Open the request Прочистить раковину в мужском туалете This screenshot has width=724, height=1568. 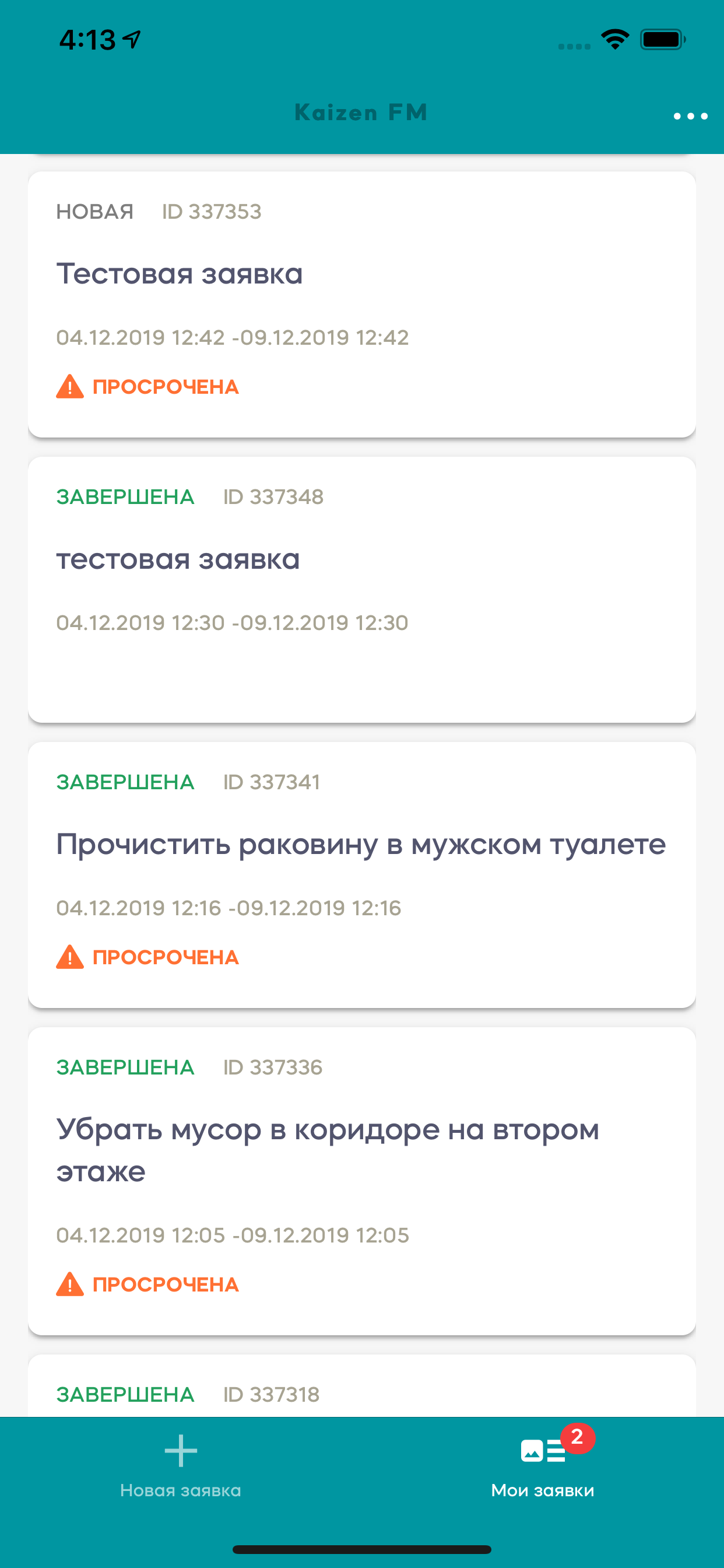361,843
